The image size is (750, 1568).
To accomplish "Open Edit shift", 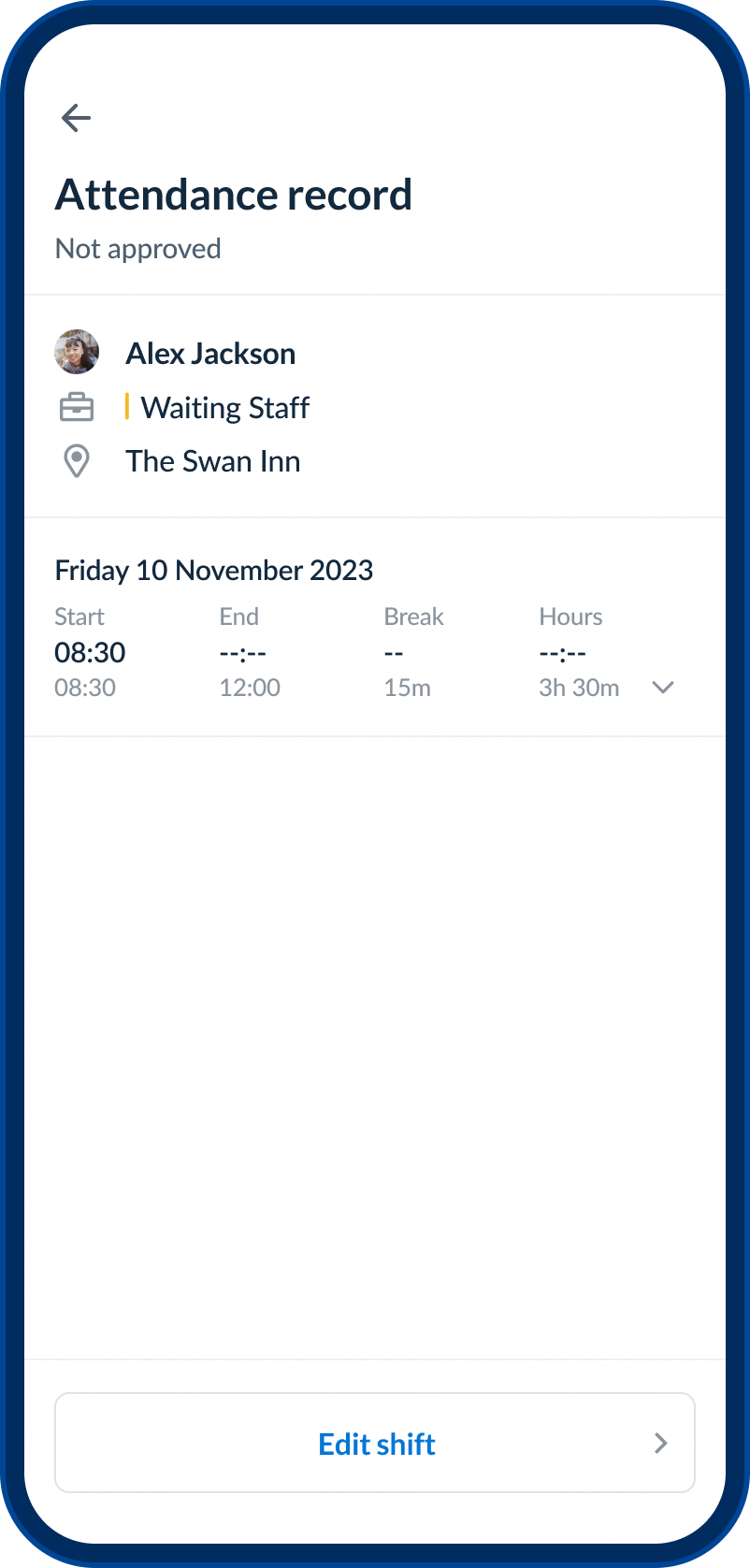I will (x=375, y=1444).
